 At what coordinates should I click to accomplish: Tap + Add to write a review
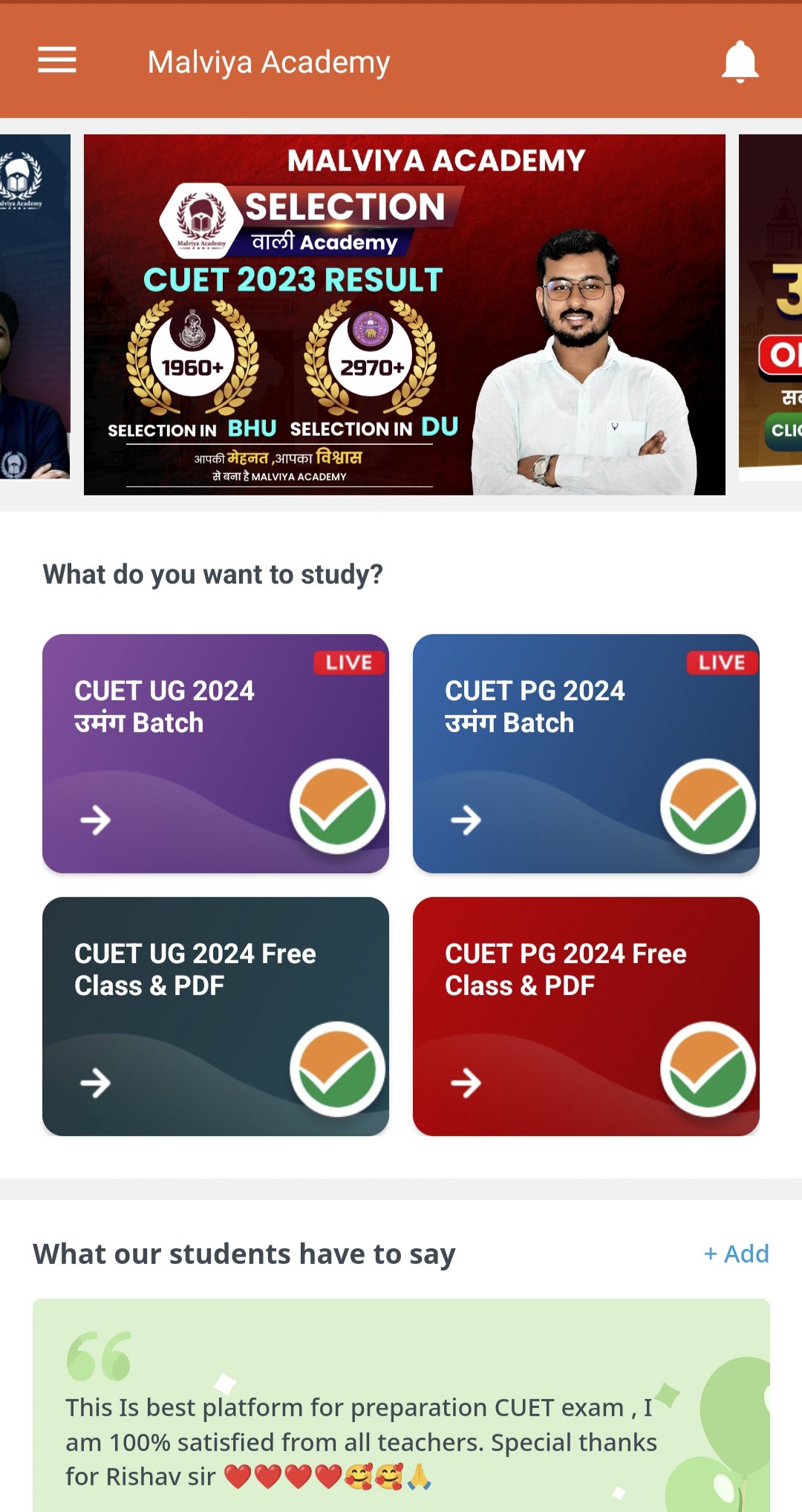(x=736, y=1254)
